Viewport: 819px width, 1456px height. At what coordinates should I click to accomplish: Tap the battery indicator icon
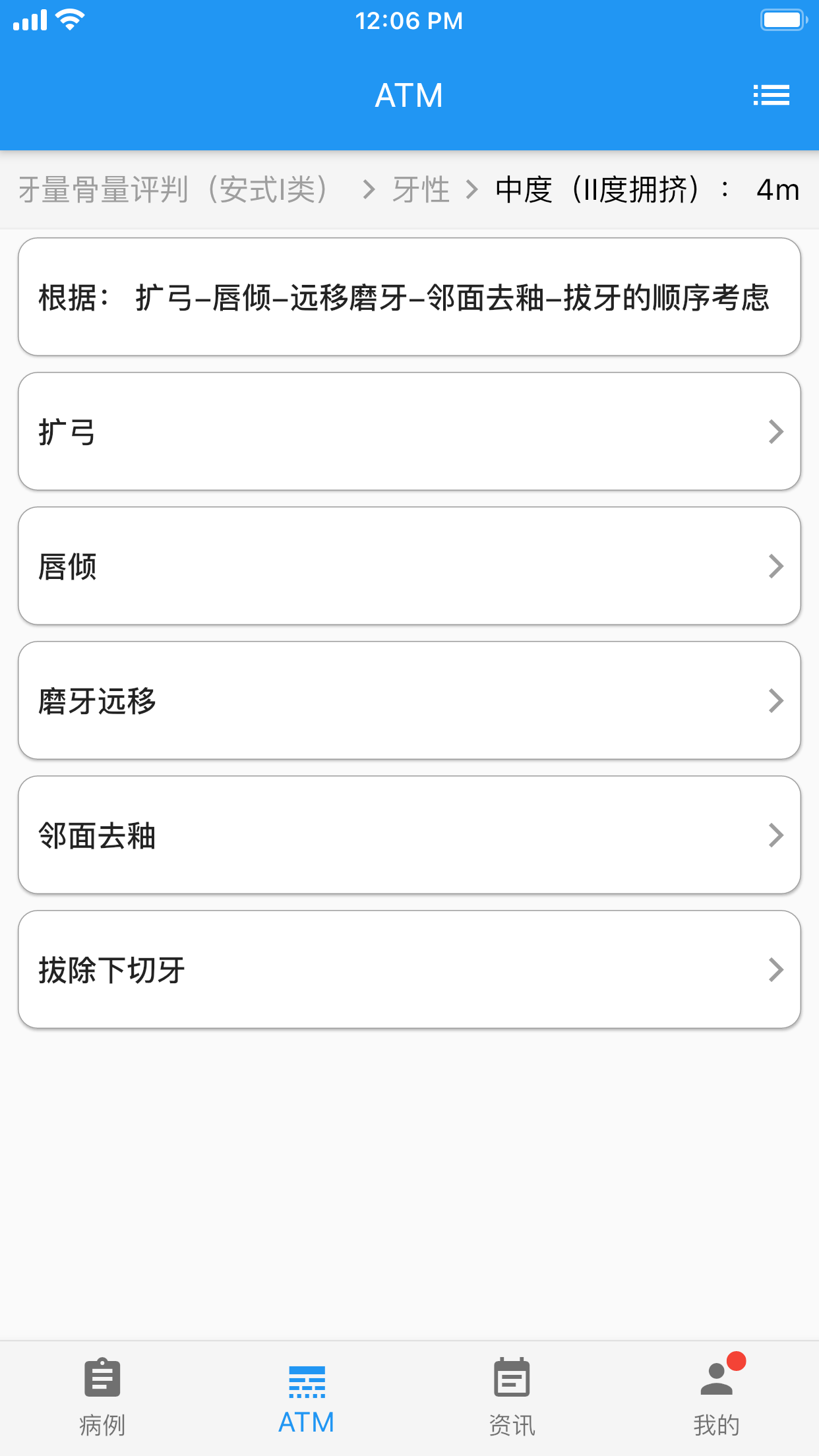(782, 20)
